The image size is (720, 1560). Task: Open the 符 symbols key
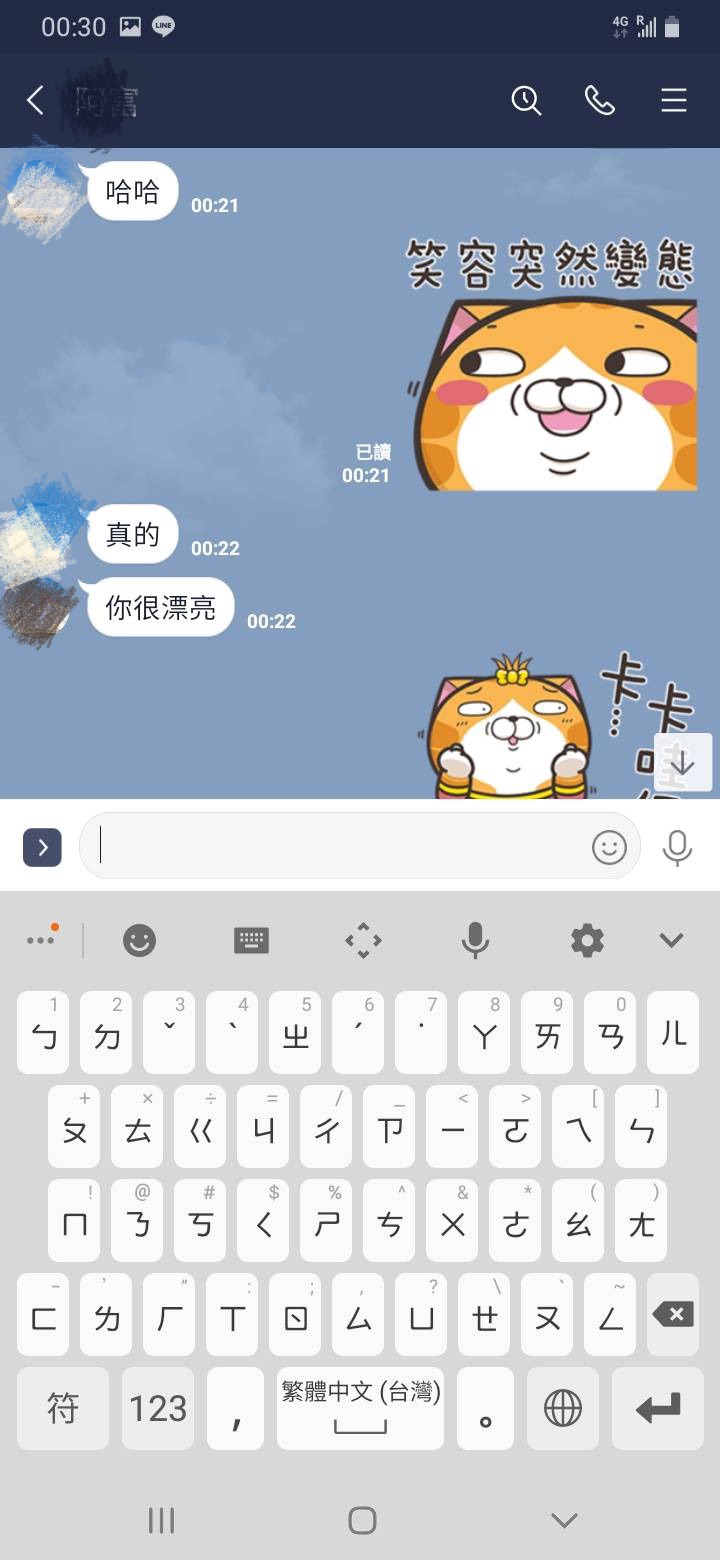pyautogui.click(x=63, y=1408)
